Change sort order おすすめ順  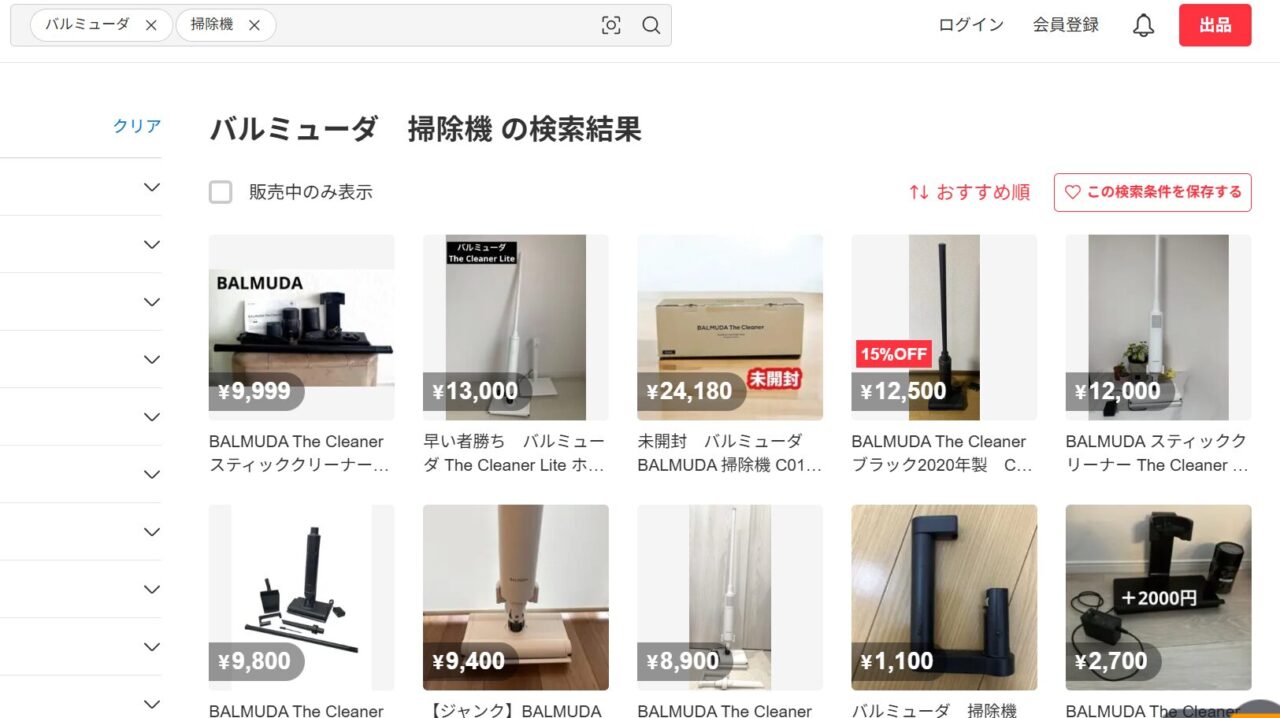coord(969,192)
